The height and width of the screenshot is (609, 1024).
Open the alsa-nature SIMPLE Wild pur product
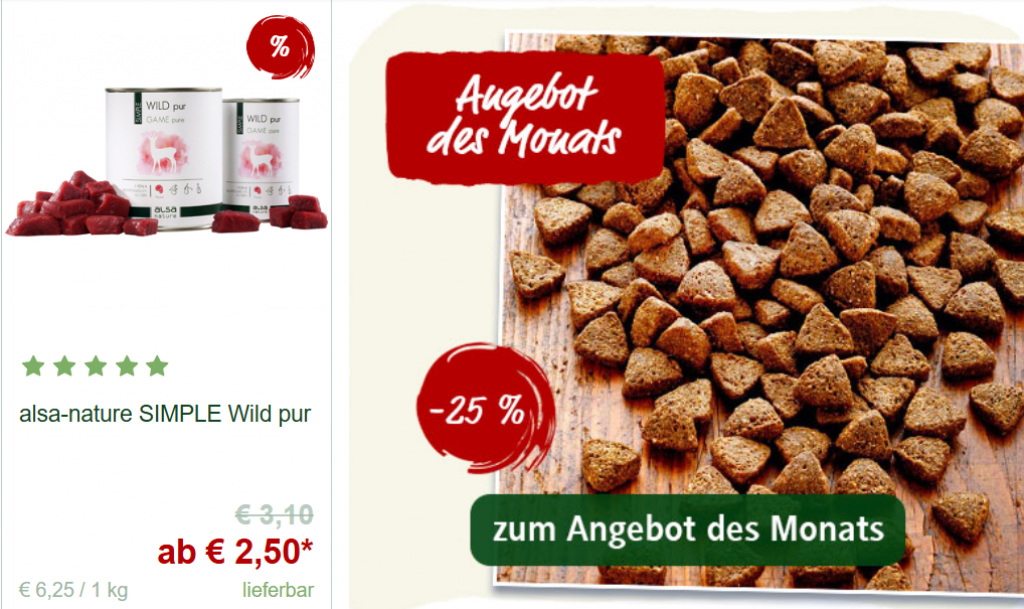pyautogui.click(x=165, y=414)
